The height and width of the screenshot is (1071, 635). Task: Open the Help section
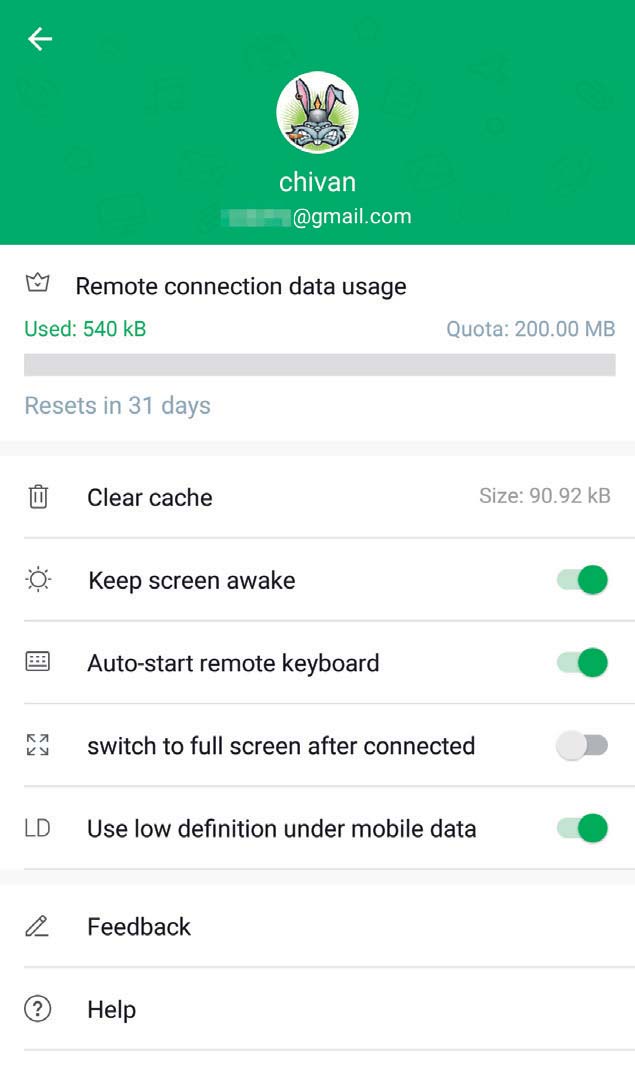[318, 1009]
